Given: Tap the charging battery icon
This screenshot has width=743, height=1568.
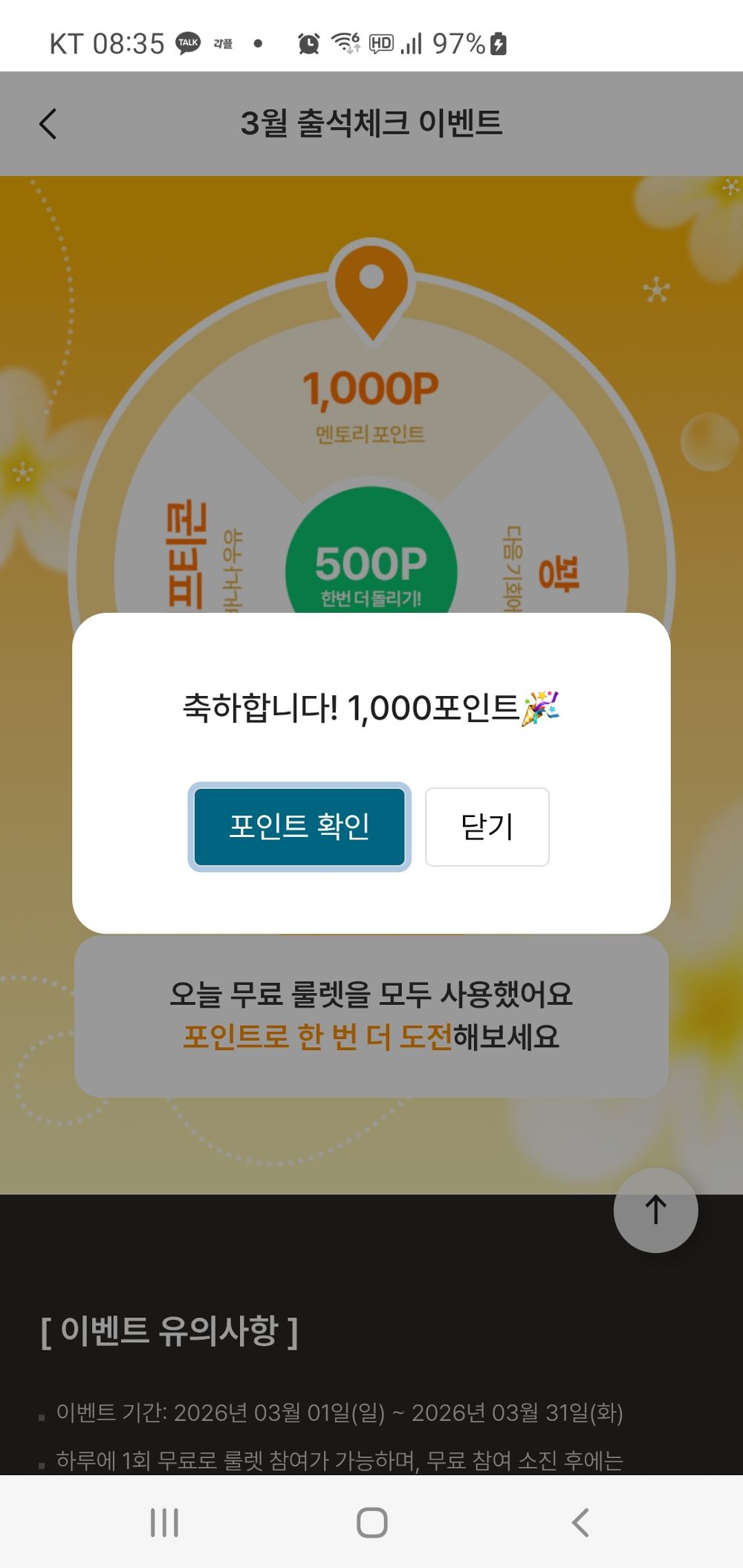Looking at the screenshot, I should [x=498, y=43].
